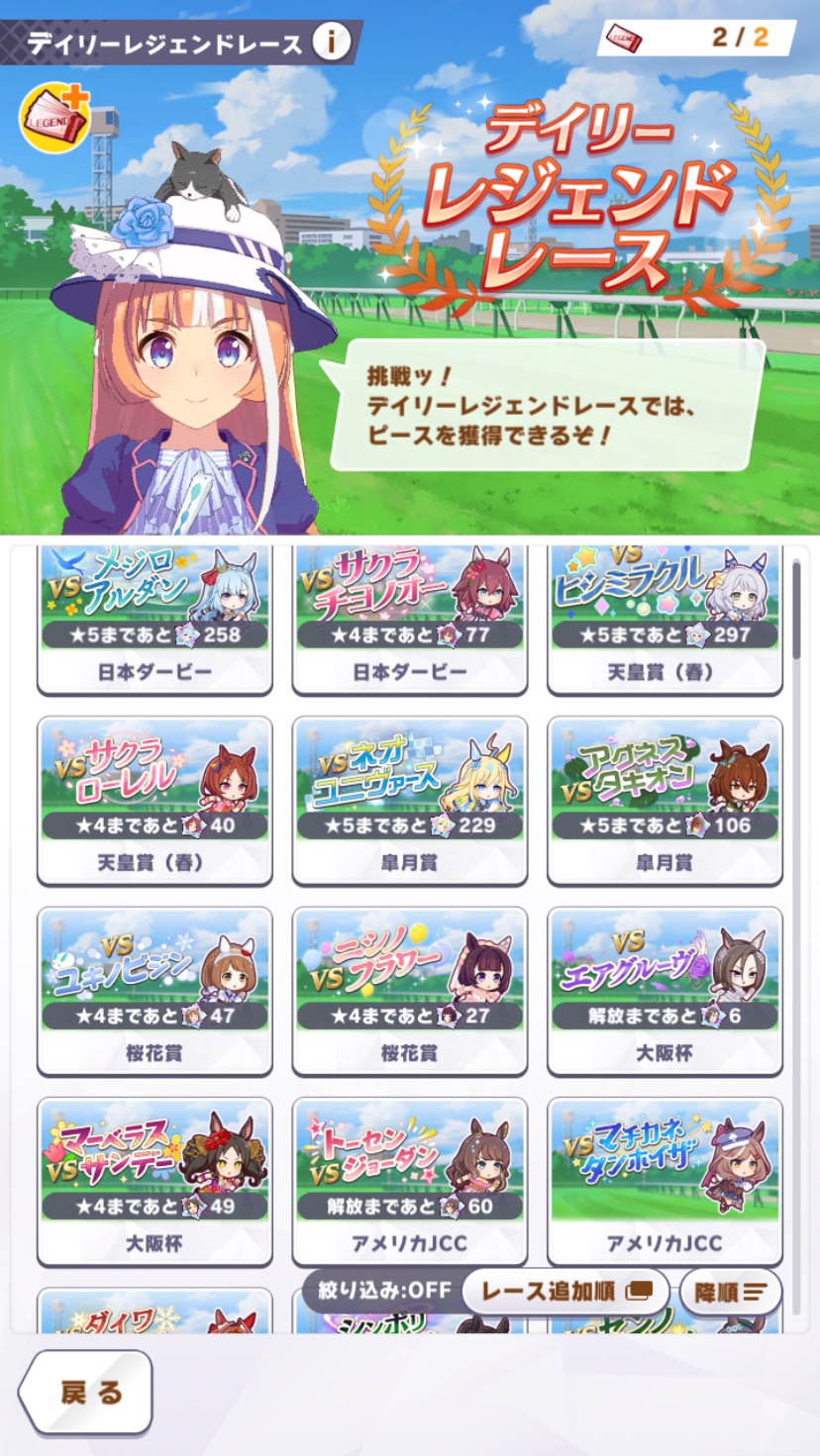Choose VS ニシノフラワー race card

409,991
